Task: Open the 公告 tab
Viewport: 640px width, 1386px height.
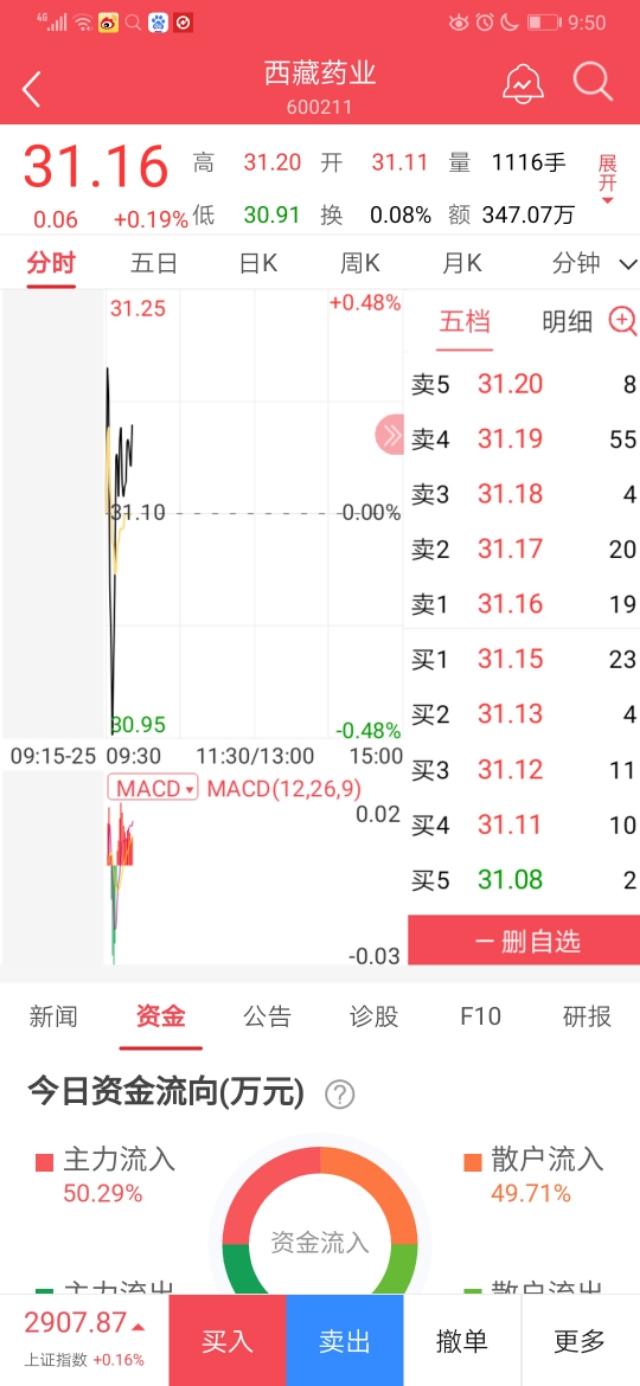Action: point(267,1017)
